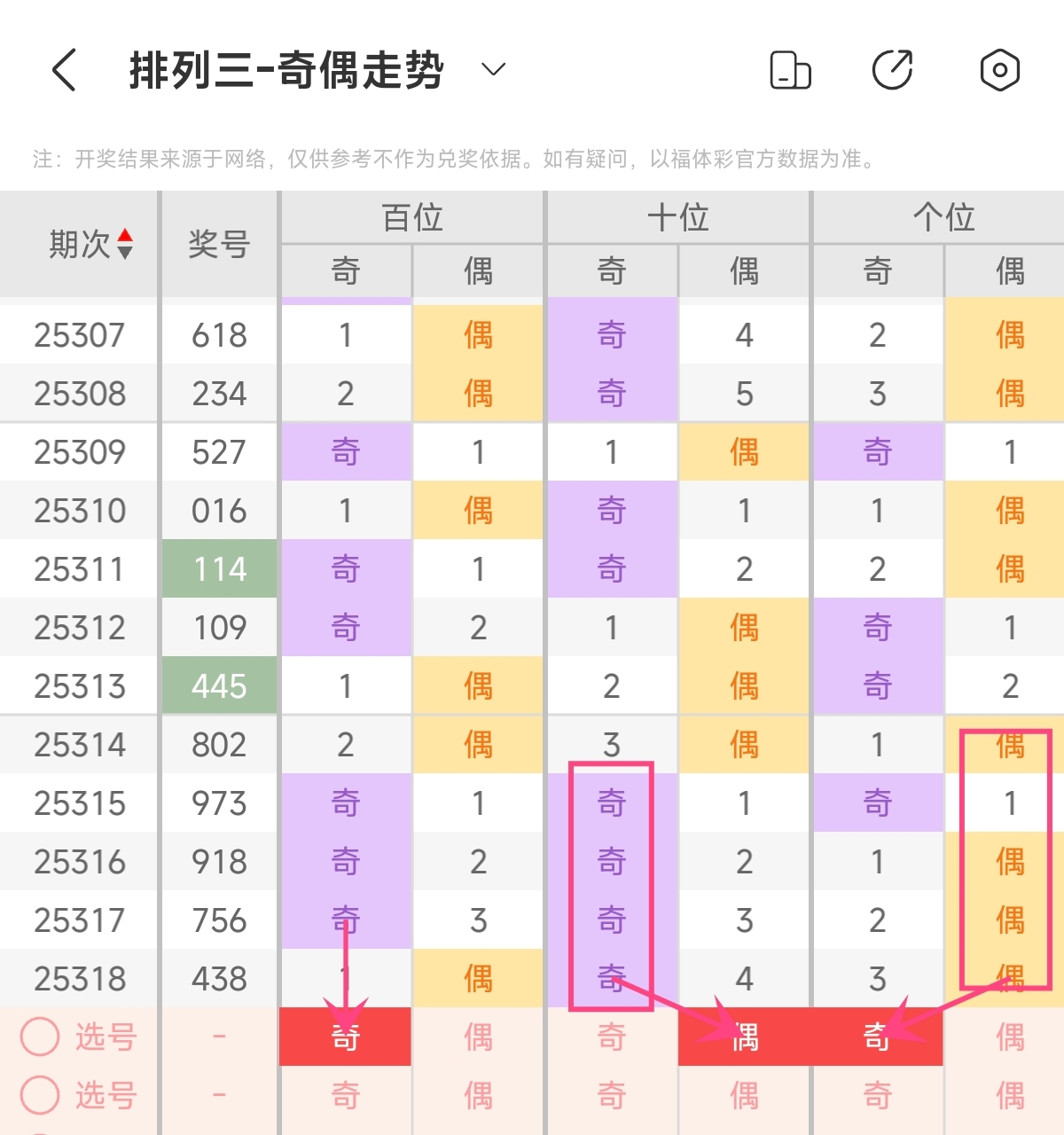
Task: Open the chart settings hexagon icon
Action: (999, 70)
